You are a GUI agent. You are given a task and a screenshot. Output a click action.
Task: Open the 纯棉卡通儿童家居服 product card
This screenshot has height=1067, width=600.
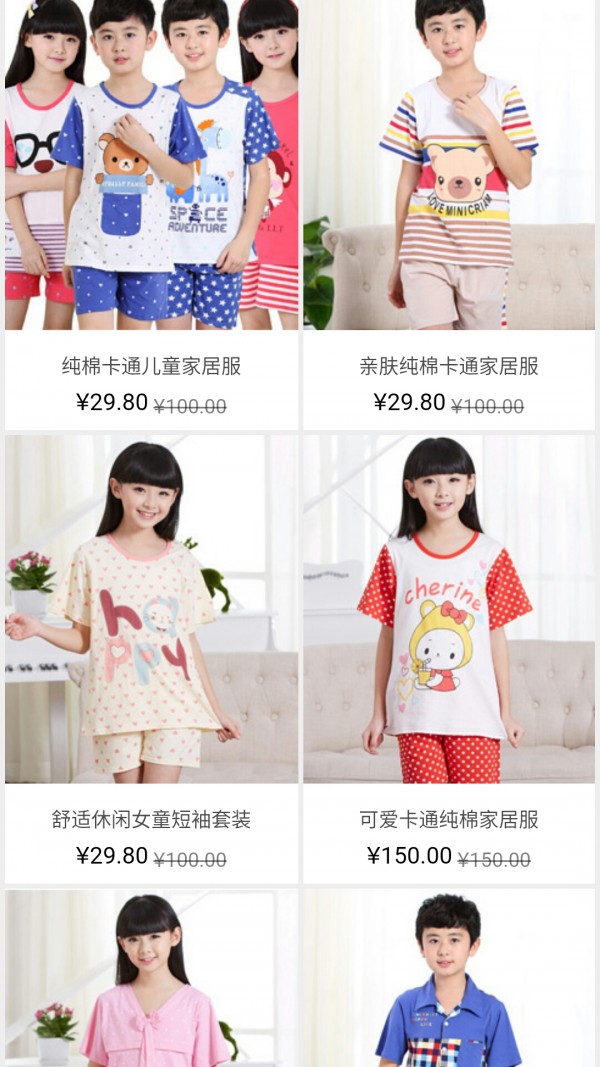click(x=151, y=215)
